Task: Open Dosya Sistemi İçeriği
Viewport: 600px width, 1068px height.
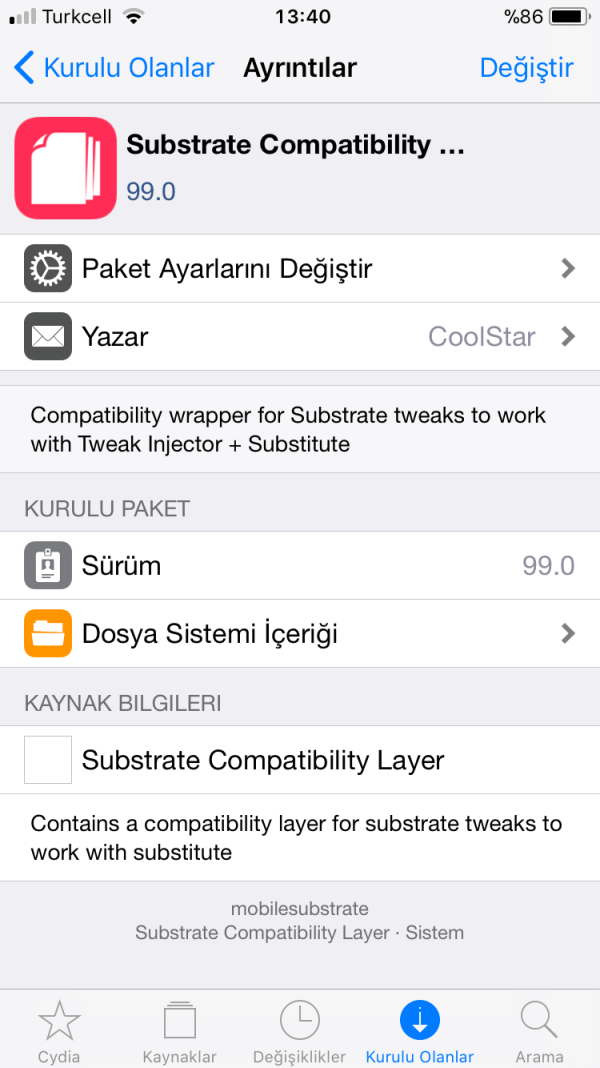Action: click(300, 633)
